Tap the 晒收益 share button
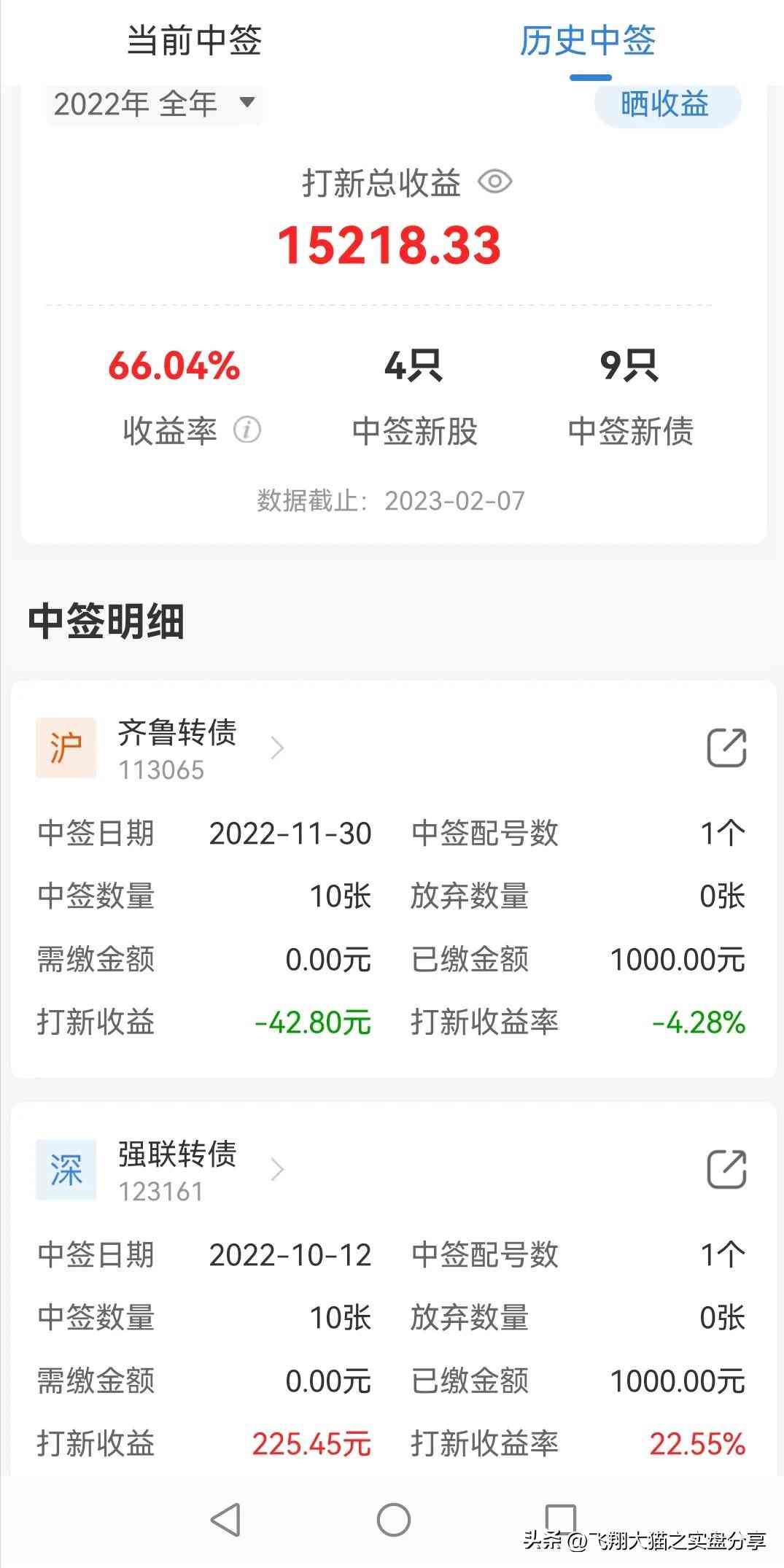This screenshot has height=1568, width=784. point(667,104)
